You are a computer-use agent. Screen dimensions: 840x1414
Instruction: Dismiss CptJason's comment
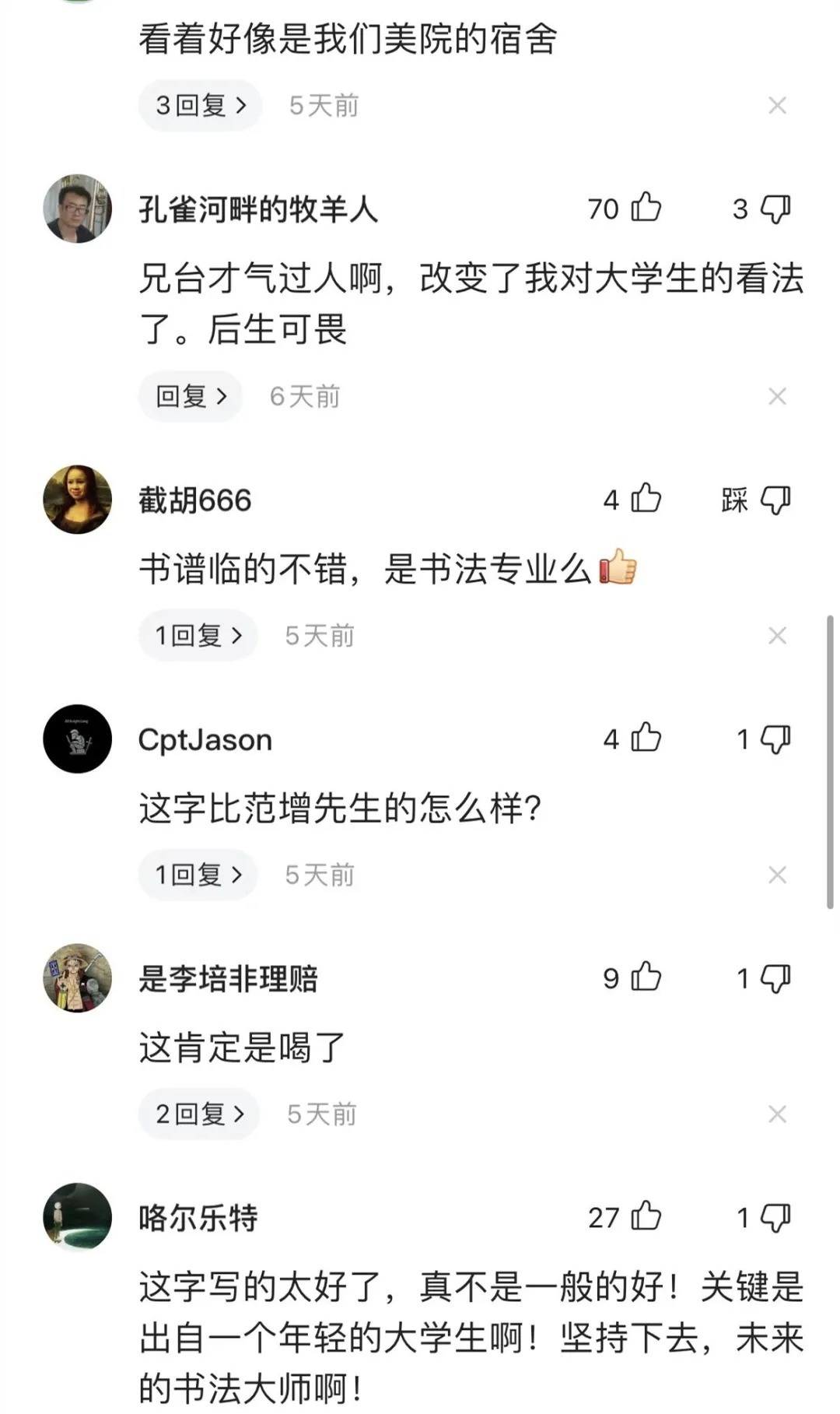click(x=777, y=875)
